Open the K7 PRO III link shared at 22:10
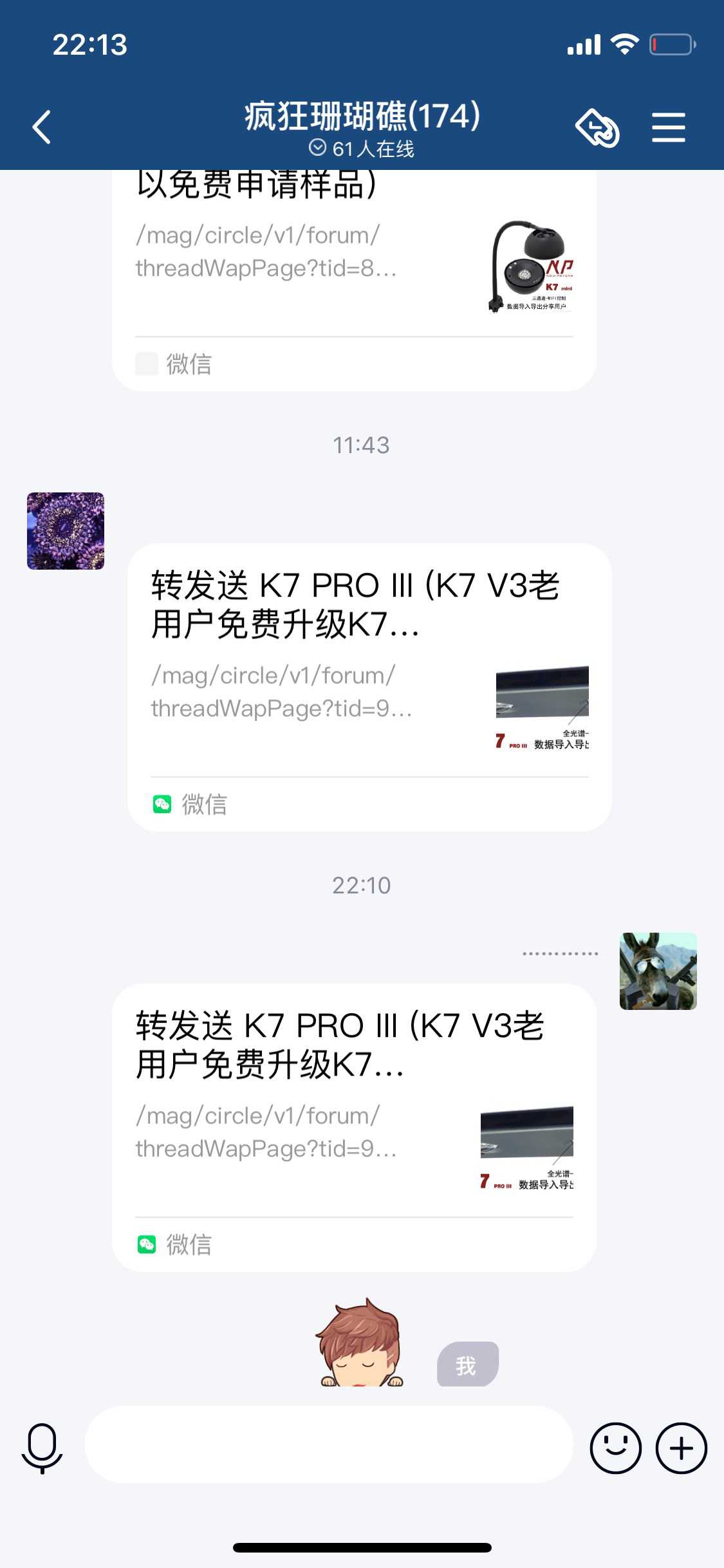Screen dimensions: 724x1568 354,1107
